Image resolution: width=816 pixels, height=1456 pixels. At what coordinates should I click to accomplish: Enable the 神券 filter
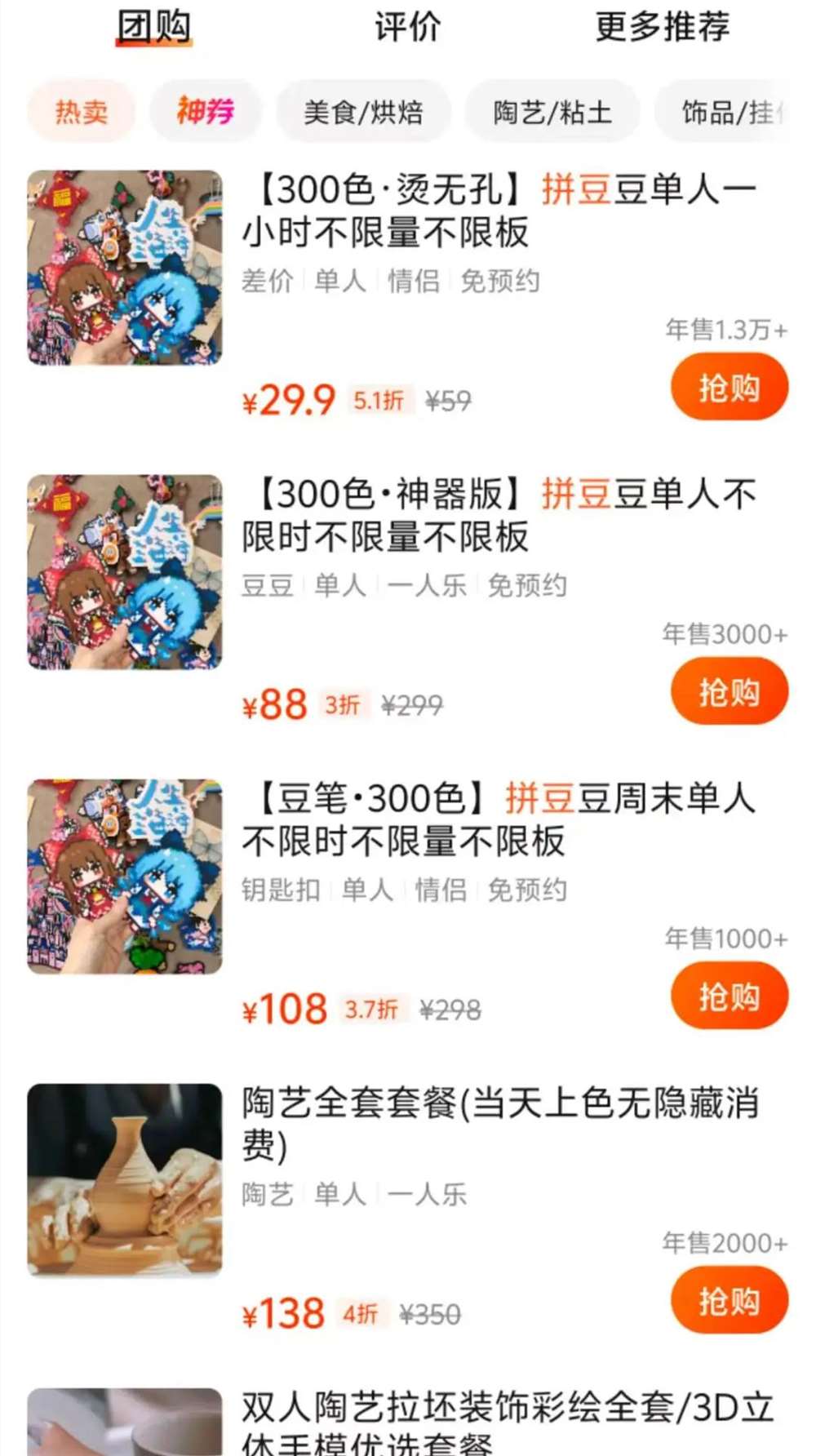205,110
